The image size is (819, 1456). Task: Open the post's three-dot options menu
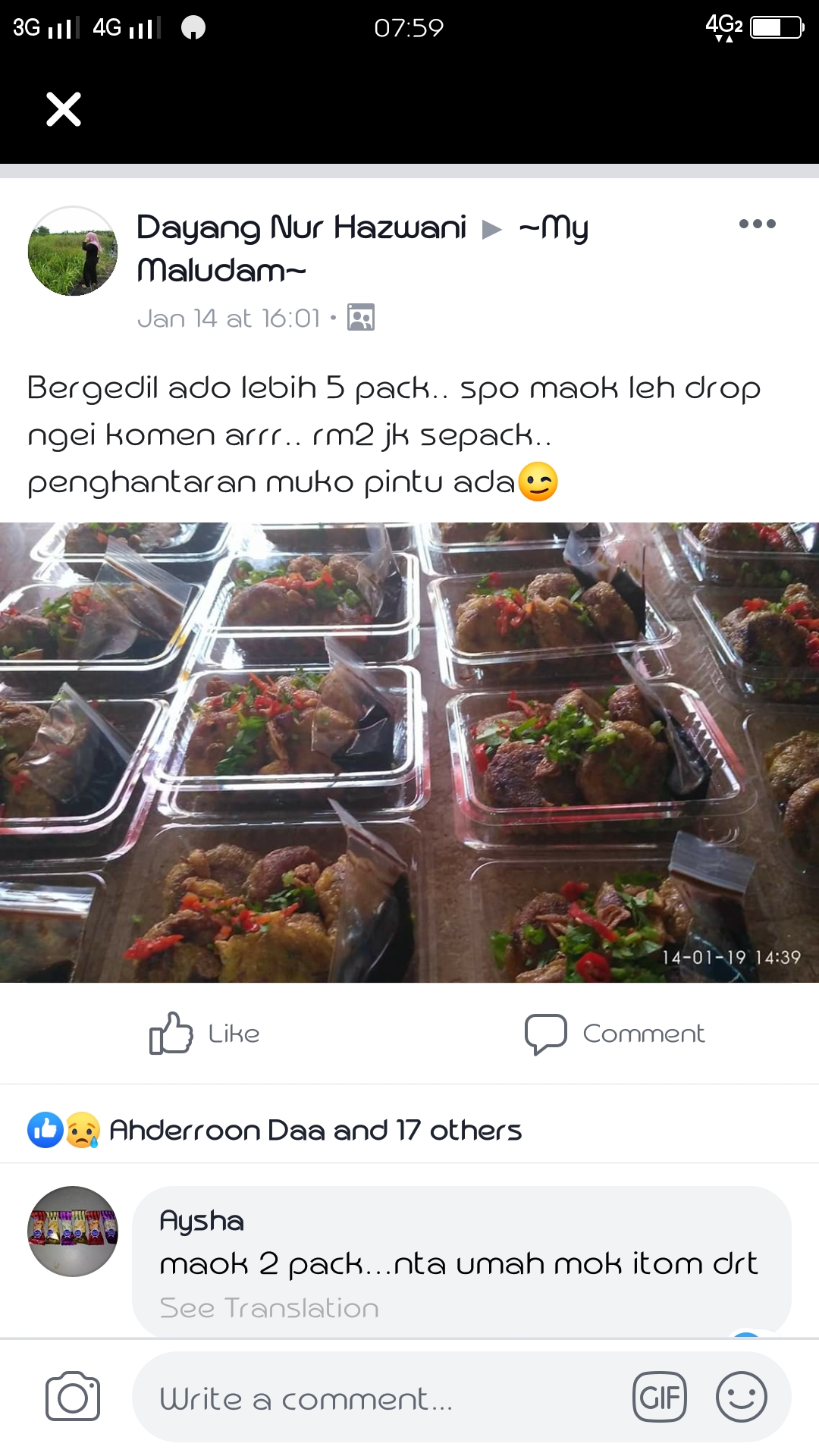(757, 224)
